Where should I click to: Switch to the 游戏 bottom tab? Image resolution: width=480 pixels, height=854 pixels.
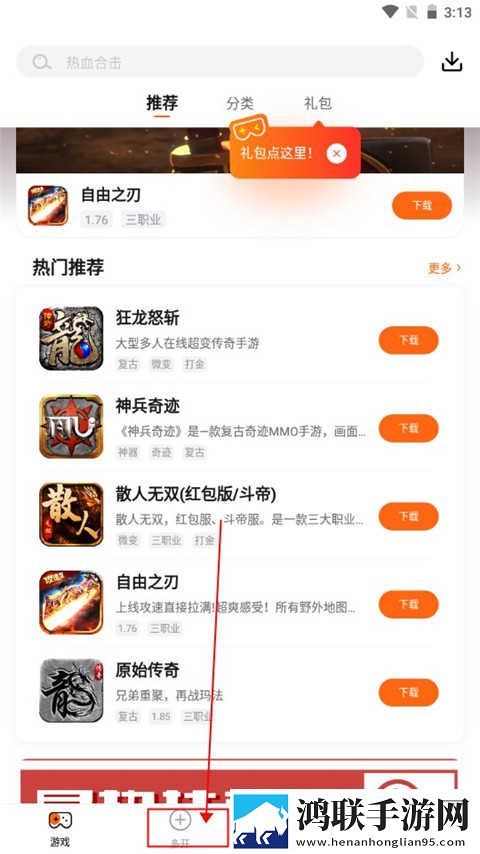60,829
